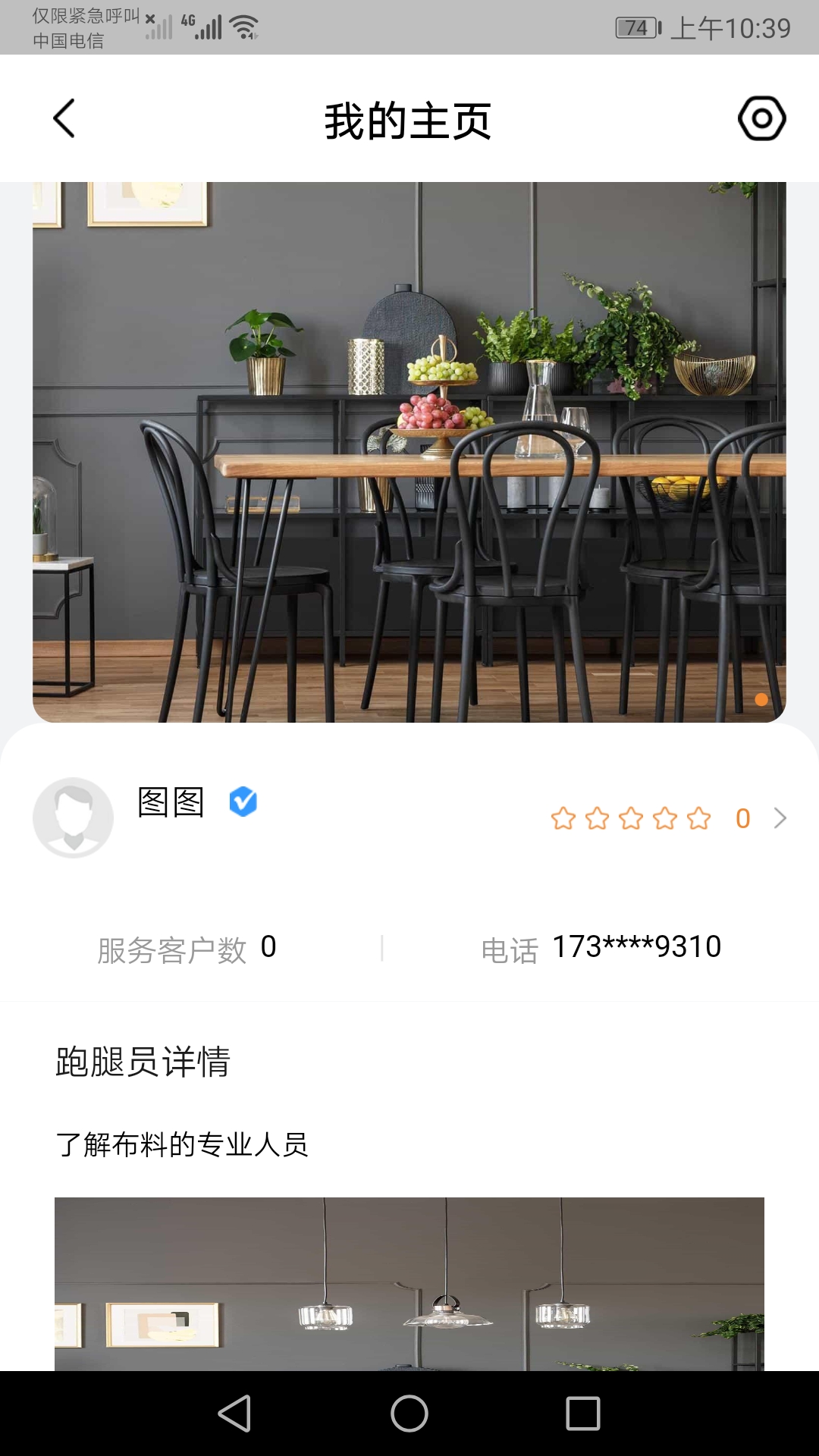
Task: Go back from 我的主页
Action: coord(64,118)
